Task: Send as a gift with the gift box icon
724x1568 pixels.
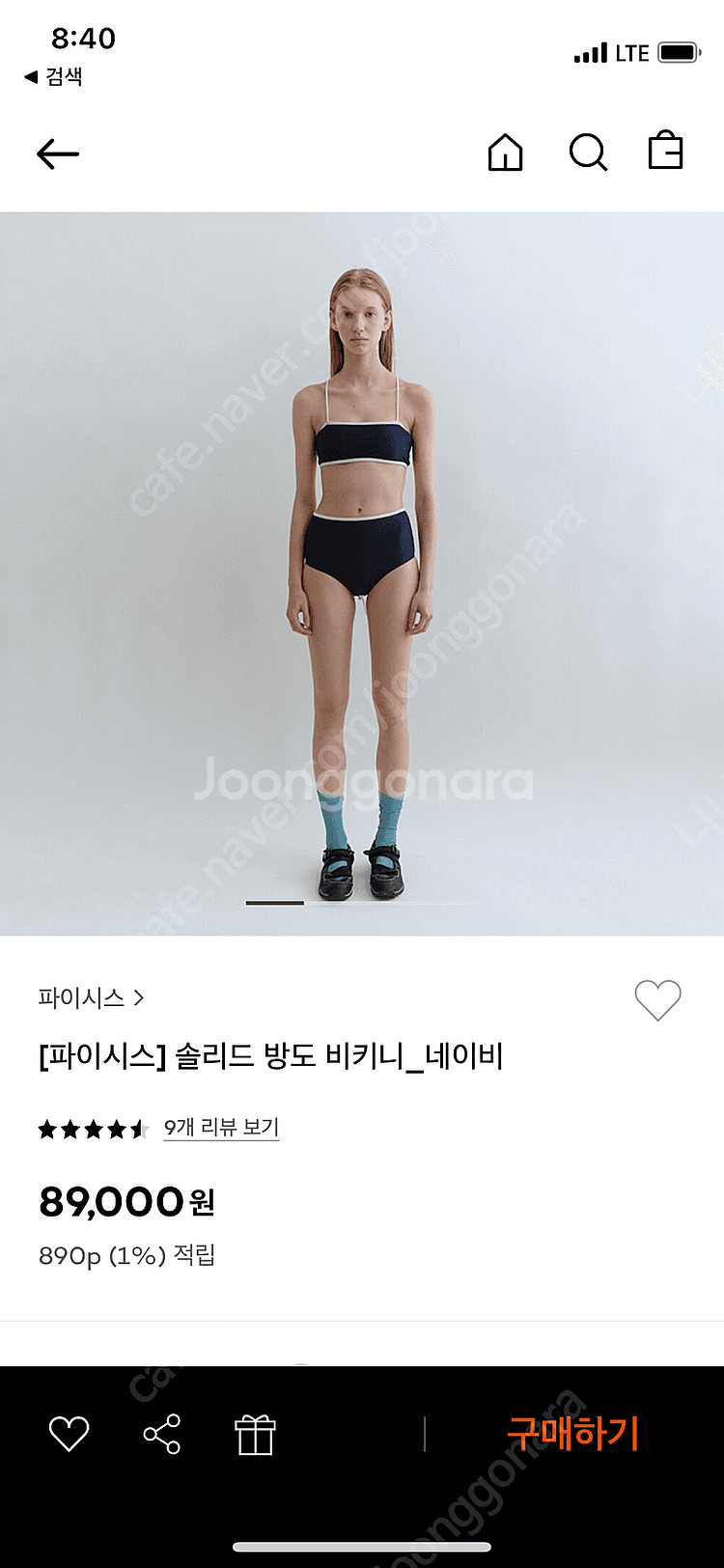Action: 255,1434
